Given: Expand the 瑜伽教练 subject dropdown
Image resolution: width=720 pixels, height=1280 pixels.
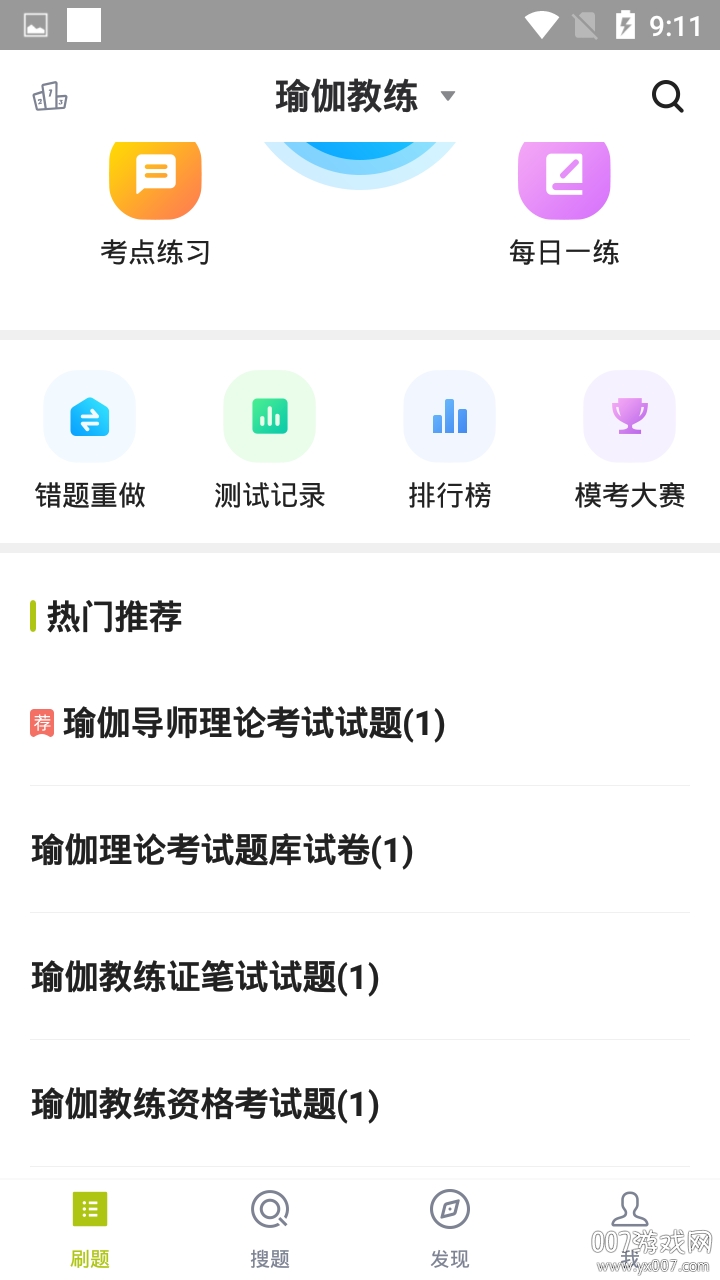Looking at the screenshot, I should [366, 97].
